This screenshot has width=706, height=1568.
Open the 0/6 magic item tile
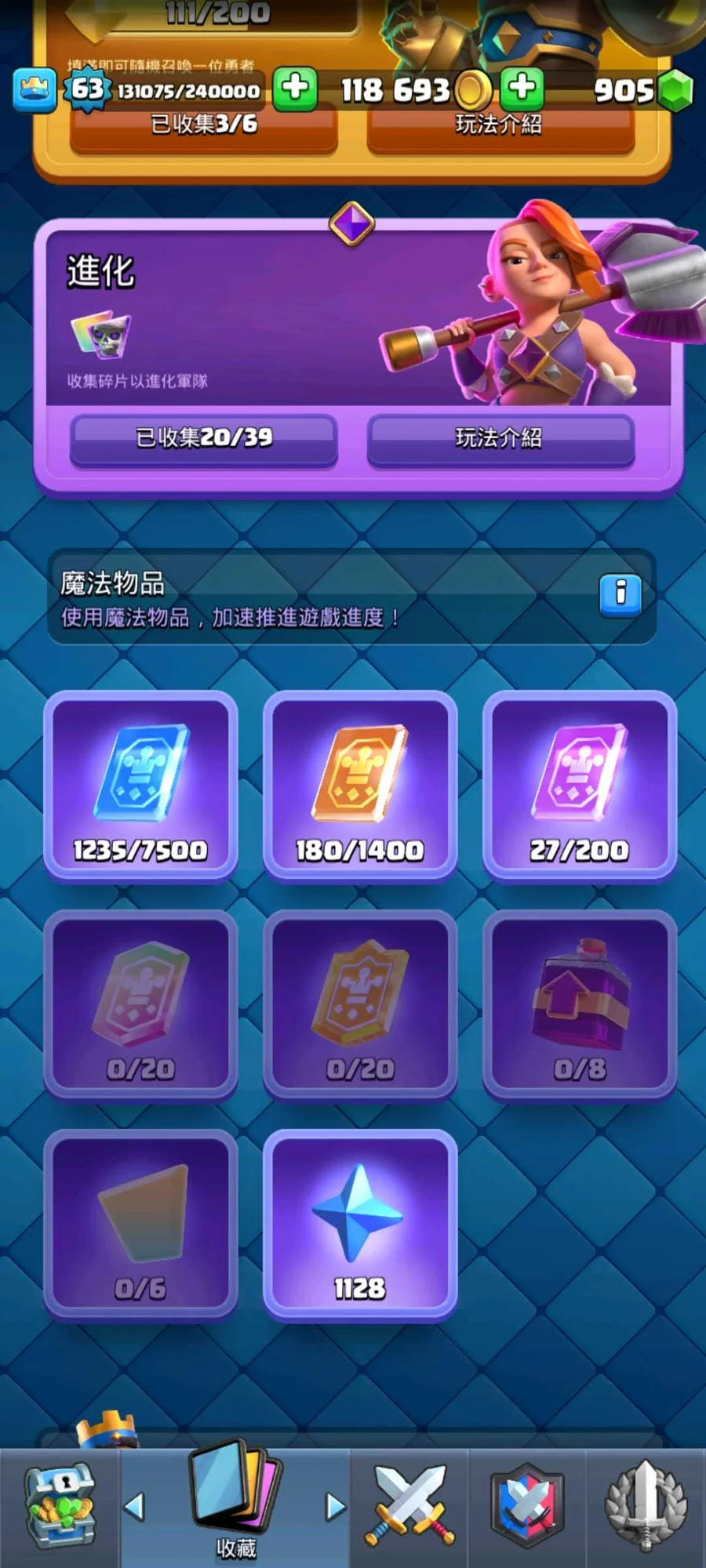[x=141, y=1225]
